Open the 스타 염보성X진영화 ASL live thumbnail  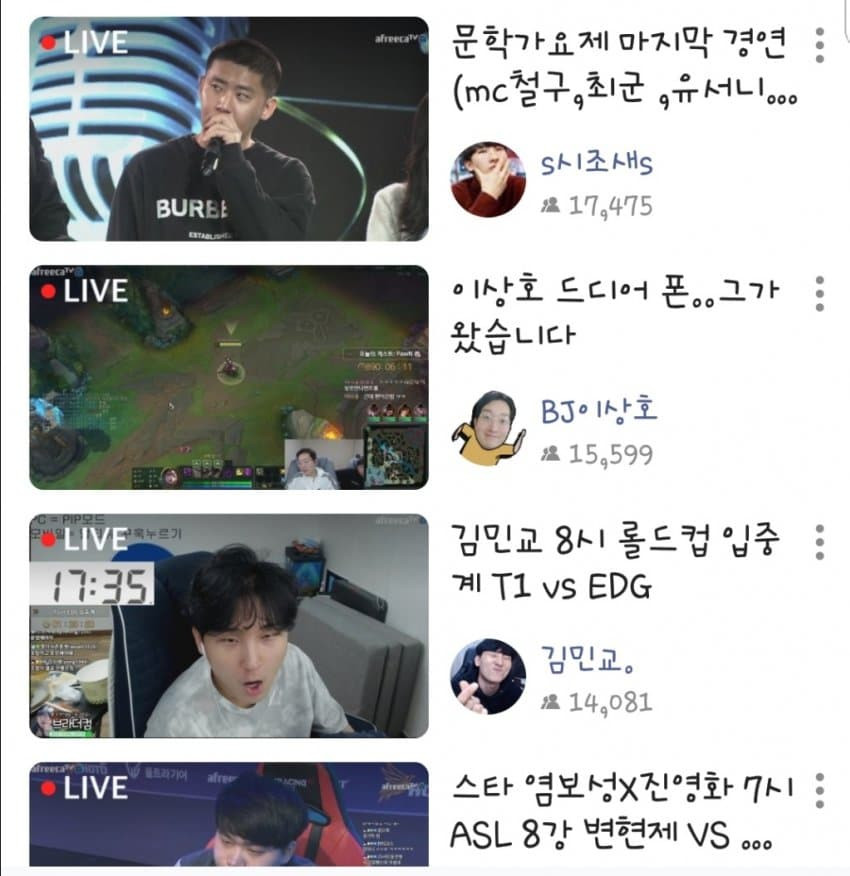pos(228,814)
